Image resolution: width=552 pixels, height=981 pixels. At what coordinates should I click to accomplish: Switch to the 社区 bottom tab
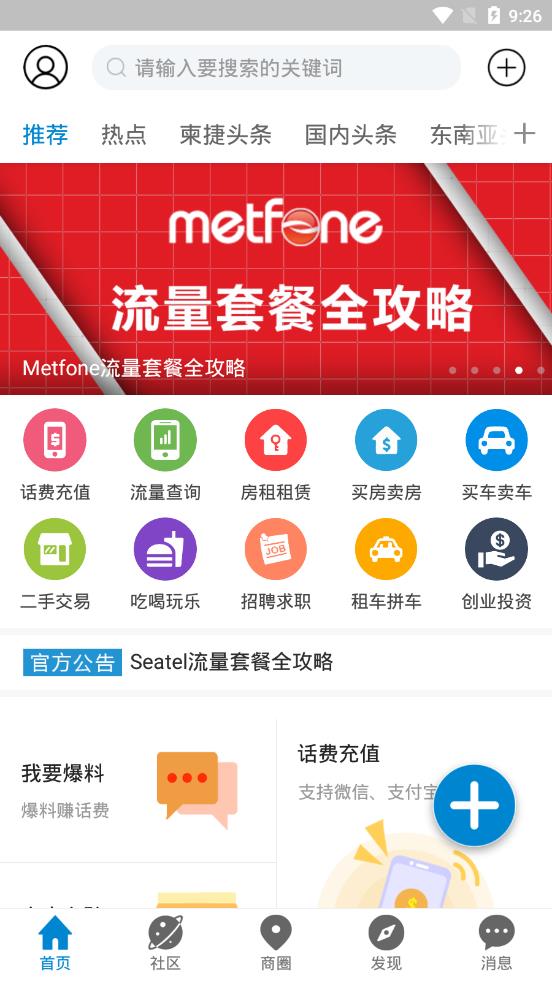(x=165, y=943)
